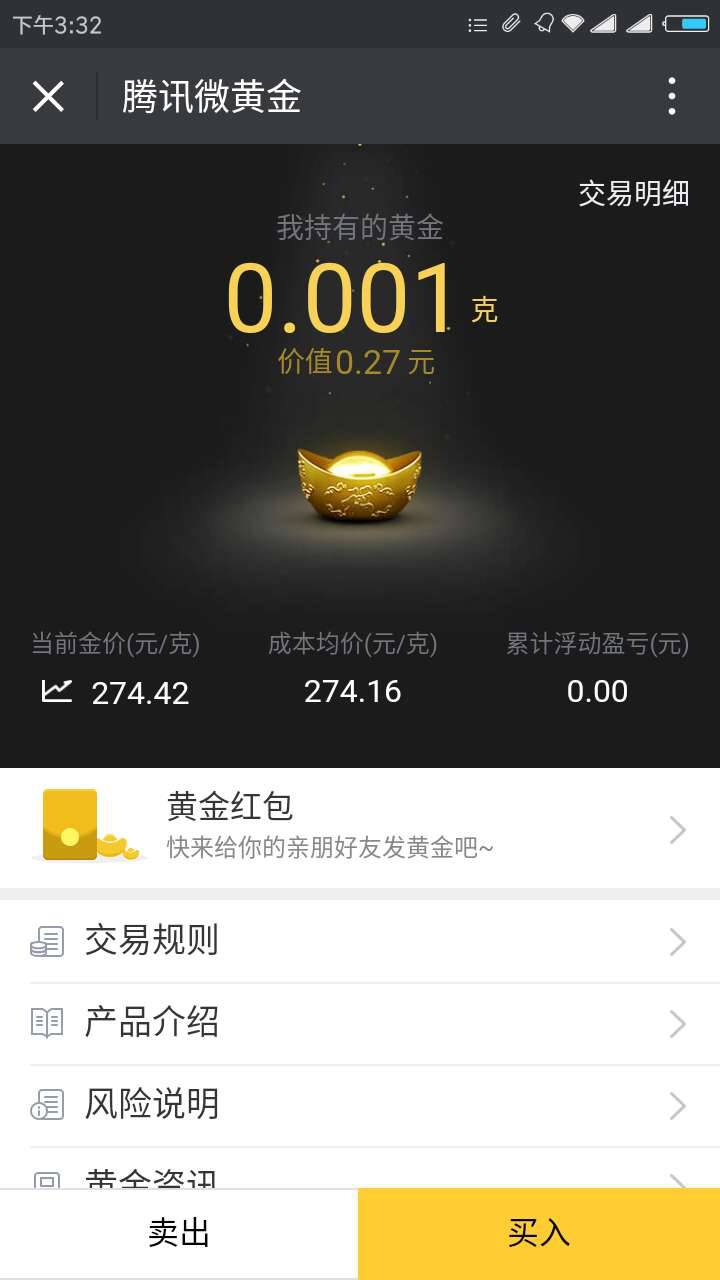Open the current gold price chart
The image size is (720, 1280).
[57, 691]
